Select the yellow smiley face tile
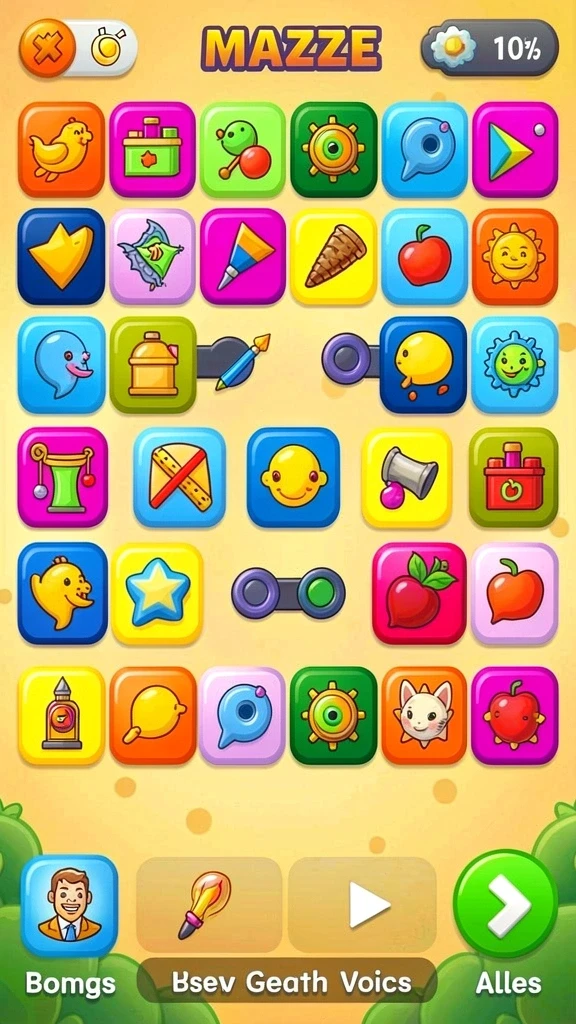The height and width of the screenshot is (1024, 576). [x=293, y=477]
